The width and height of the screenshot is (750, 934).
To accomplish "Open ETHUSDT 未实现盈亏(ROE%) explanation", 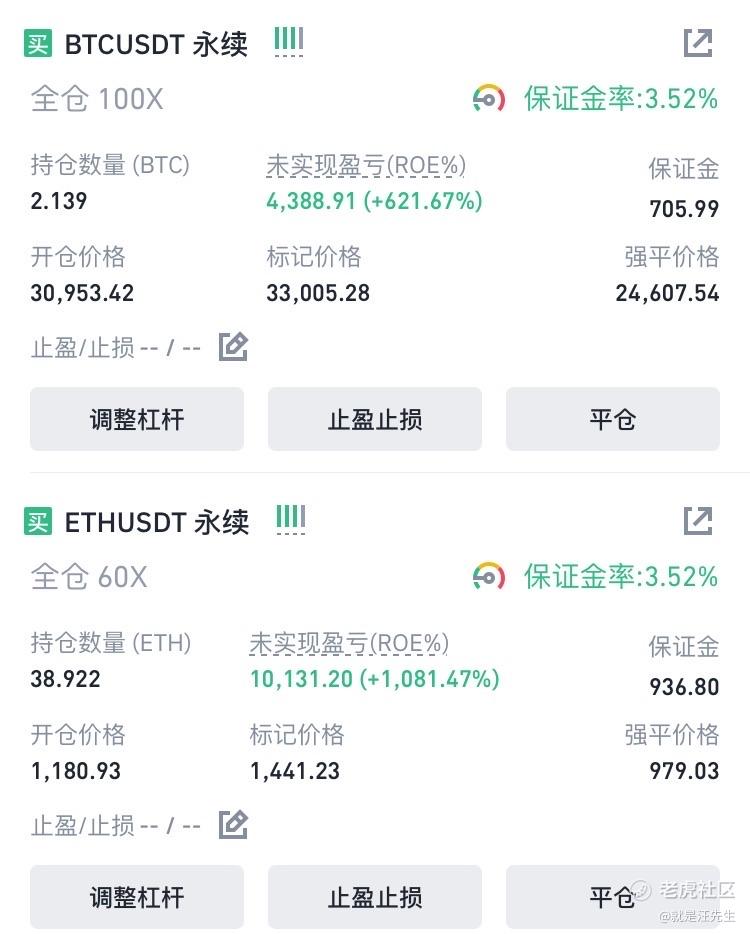I will coord(349,644).
